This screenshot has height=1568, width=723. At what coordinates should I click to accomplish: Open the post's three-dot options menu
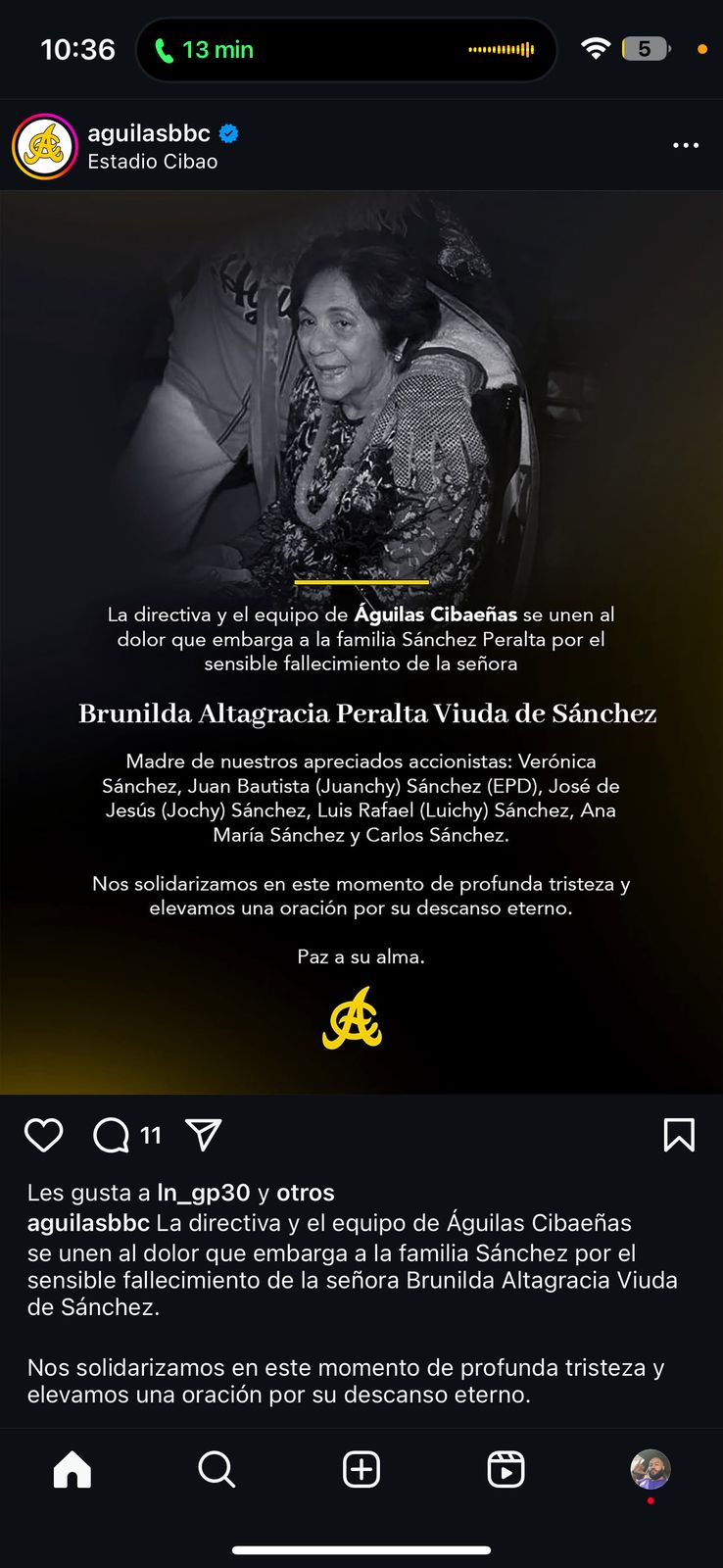pyautogui.click(x=686, y=146)
